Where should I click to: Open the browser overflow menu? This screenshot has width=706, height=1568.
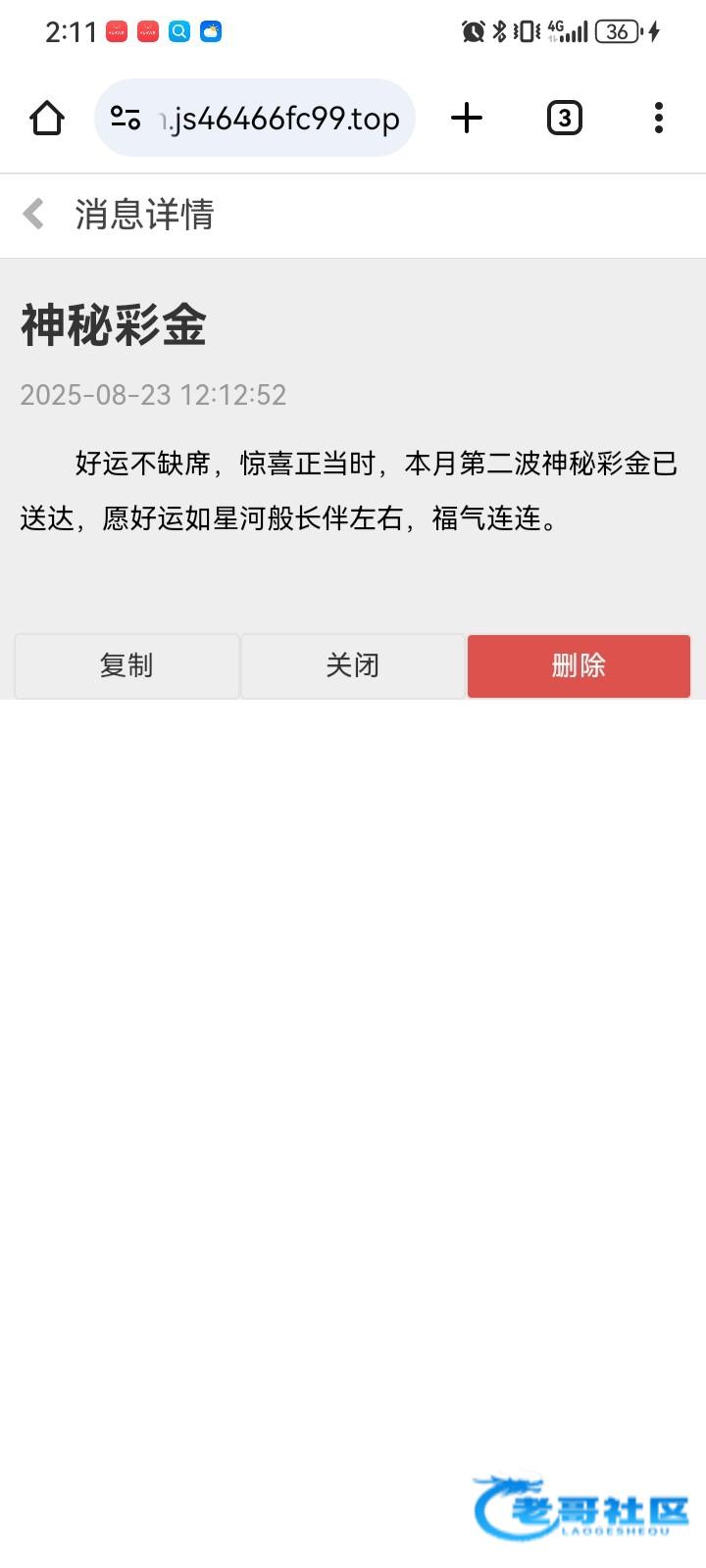(659, 119)
